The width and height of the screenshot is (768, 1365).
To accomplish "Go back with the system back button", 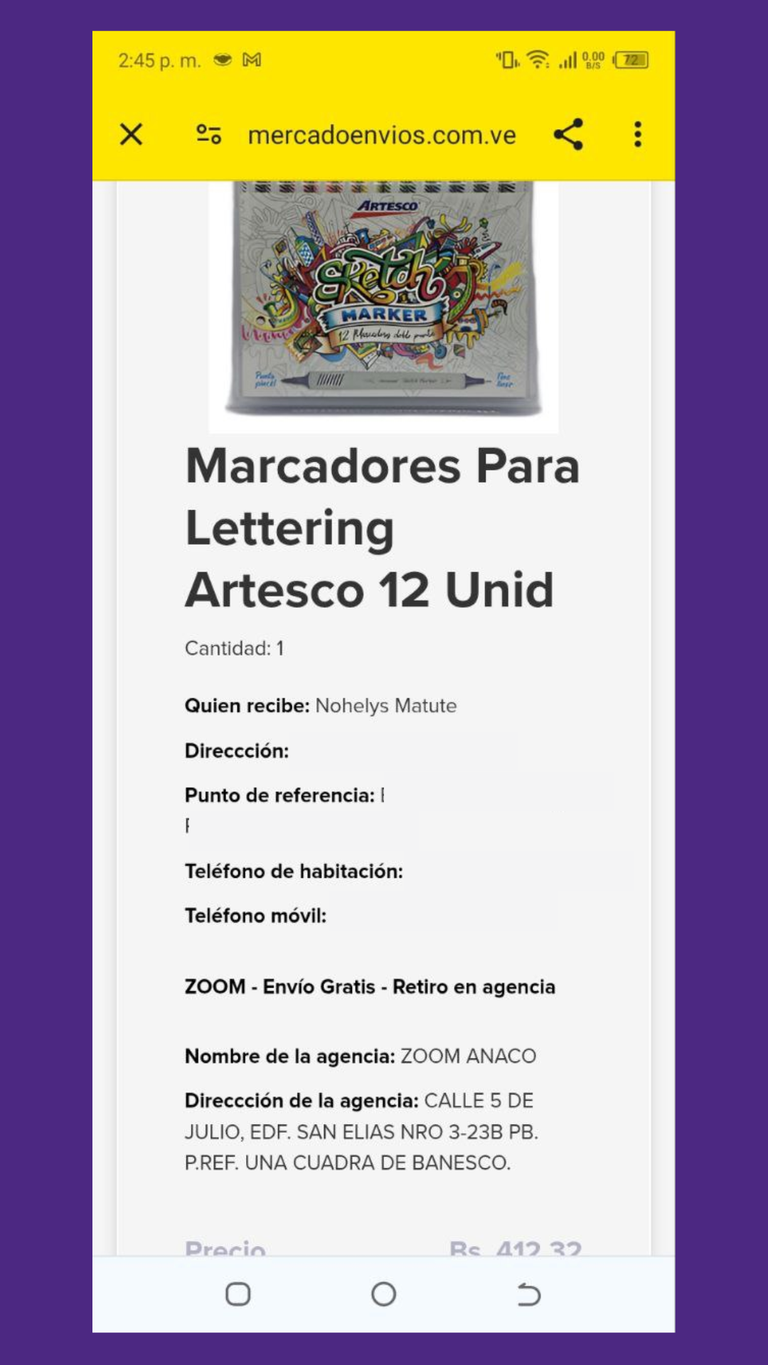I will (528, 1294).
